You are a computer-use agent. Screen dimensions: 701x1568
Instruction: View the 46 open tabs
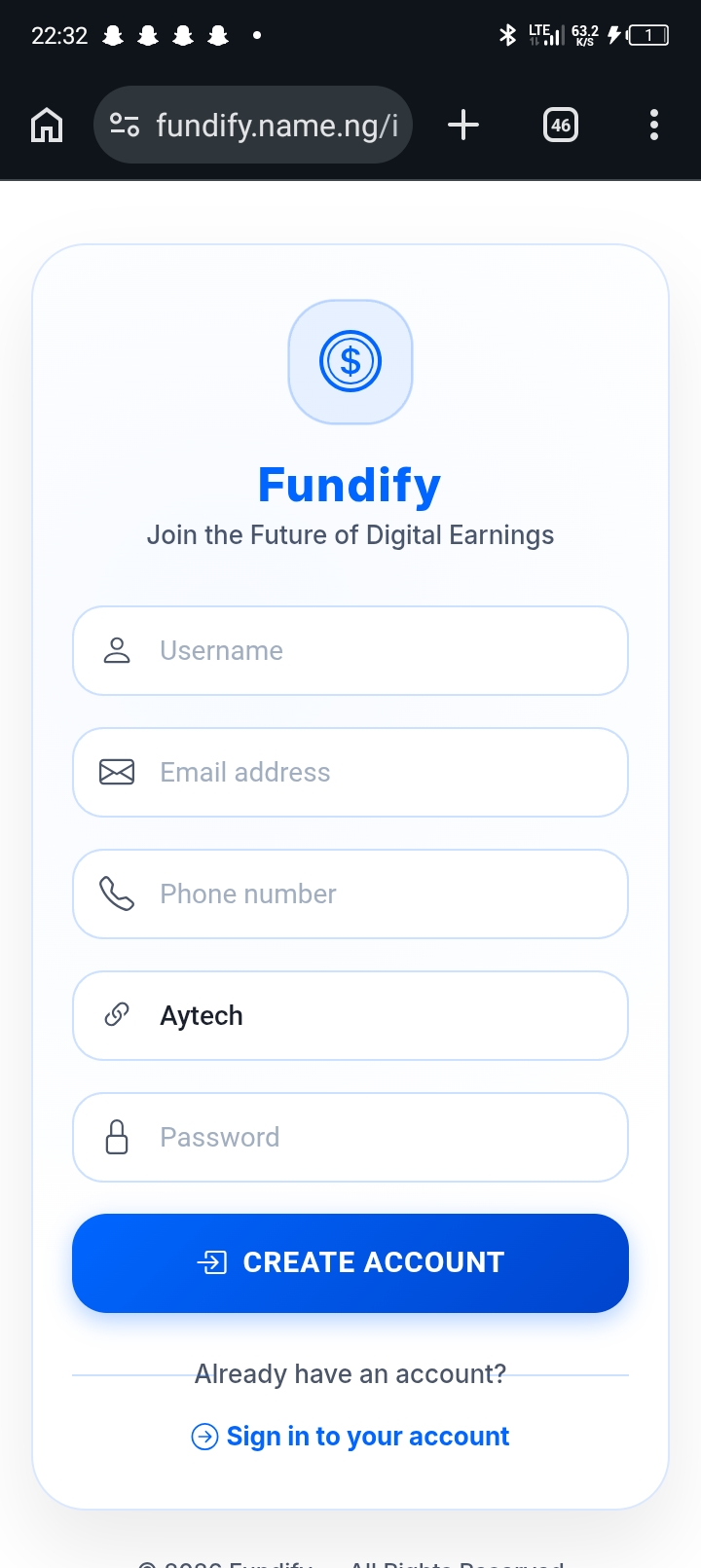coord(560,125)
